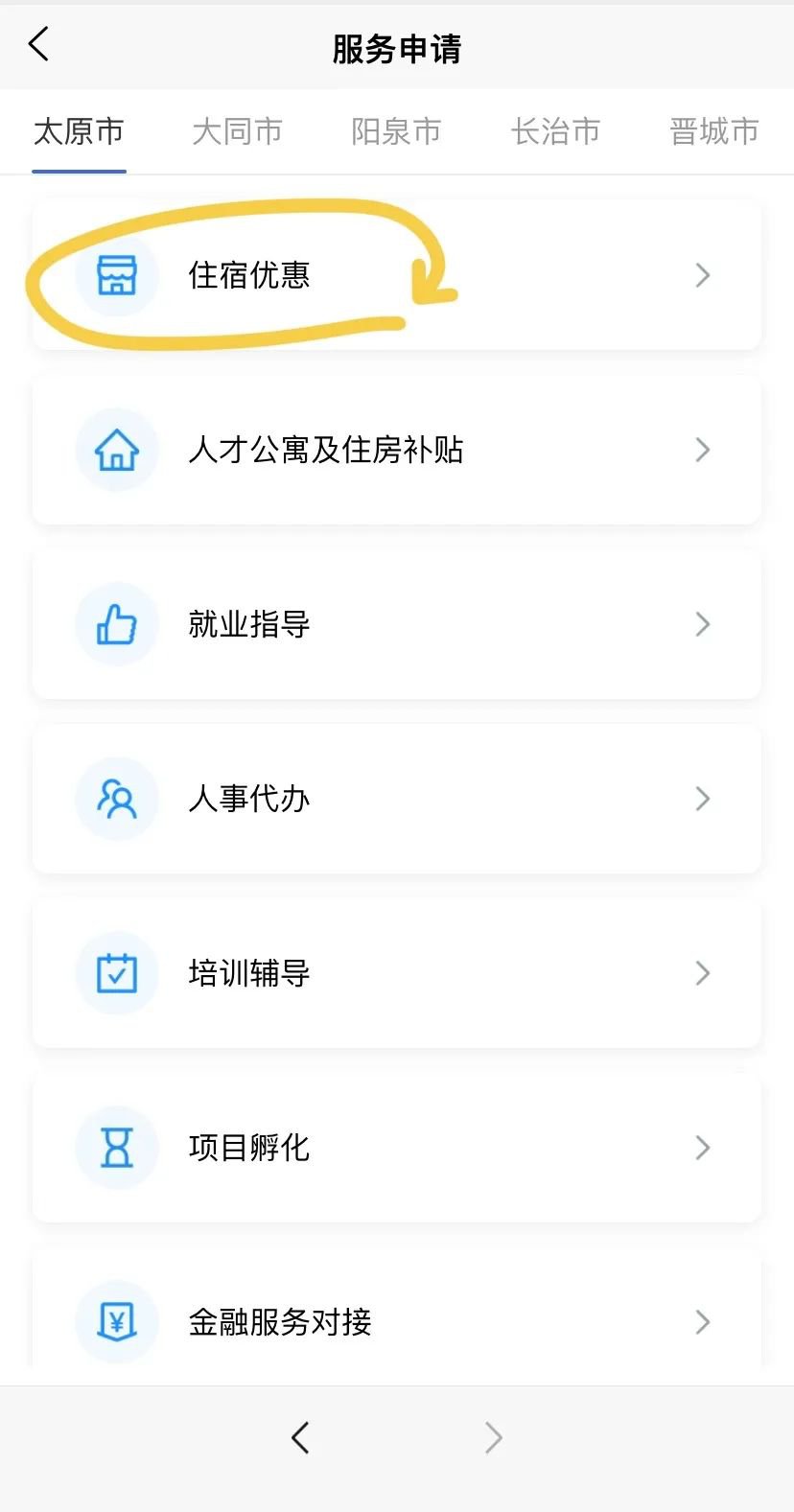Tap the bottom bar back arrow

tap(300, 1437)
